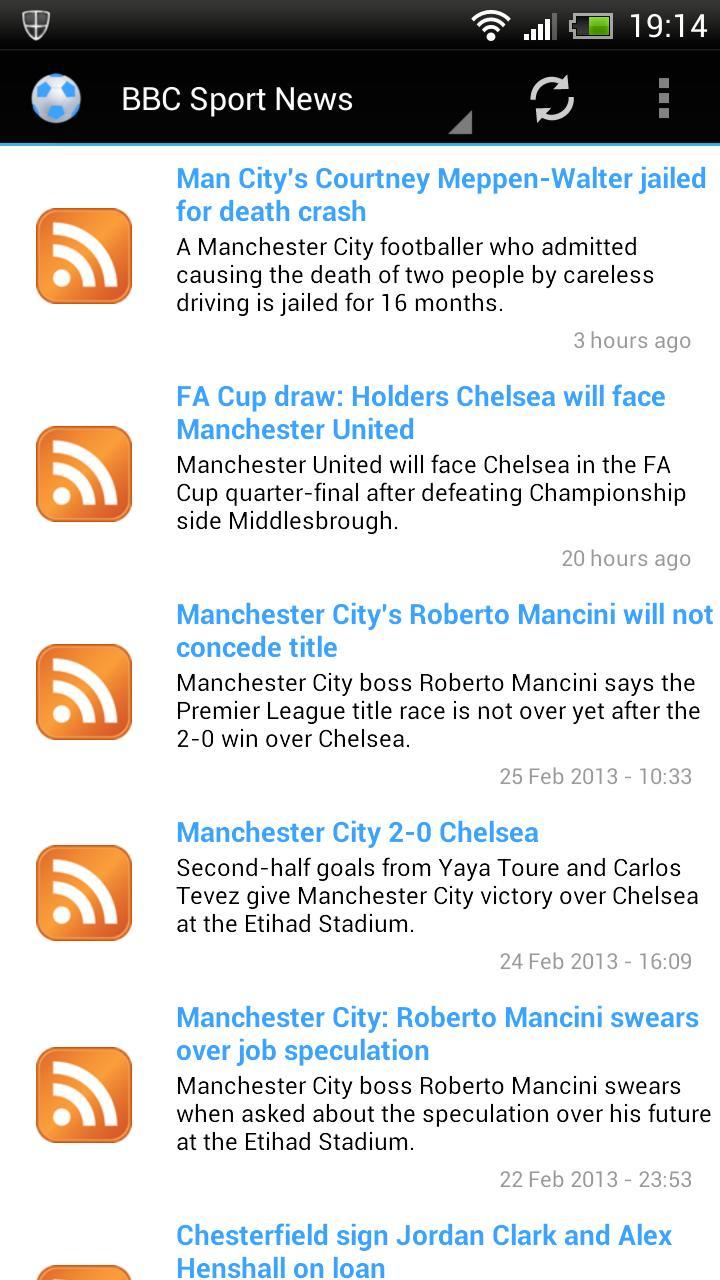The image size is (720, 1280).
Task: Read the Manchester City 2-0 Chelsea article
Action: tap(357, 831)
